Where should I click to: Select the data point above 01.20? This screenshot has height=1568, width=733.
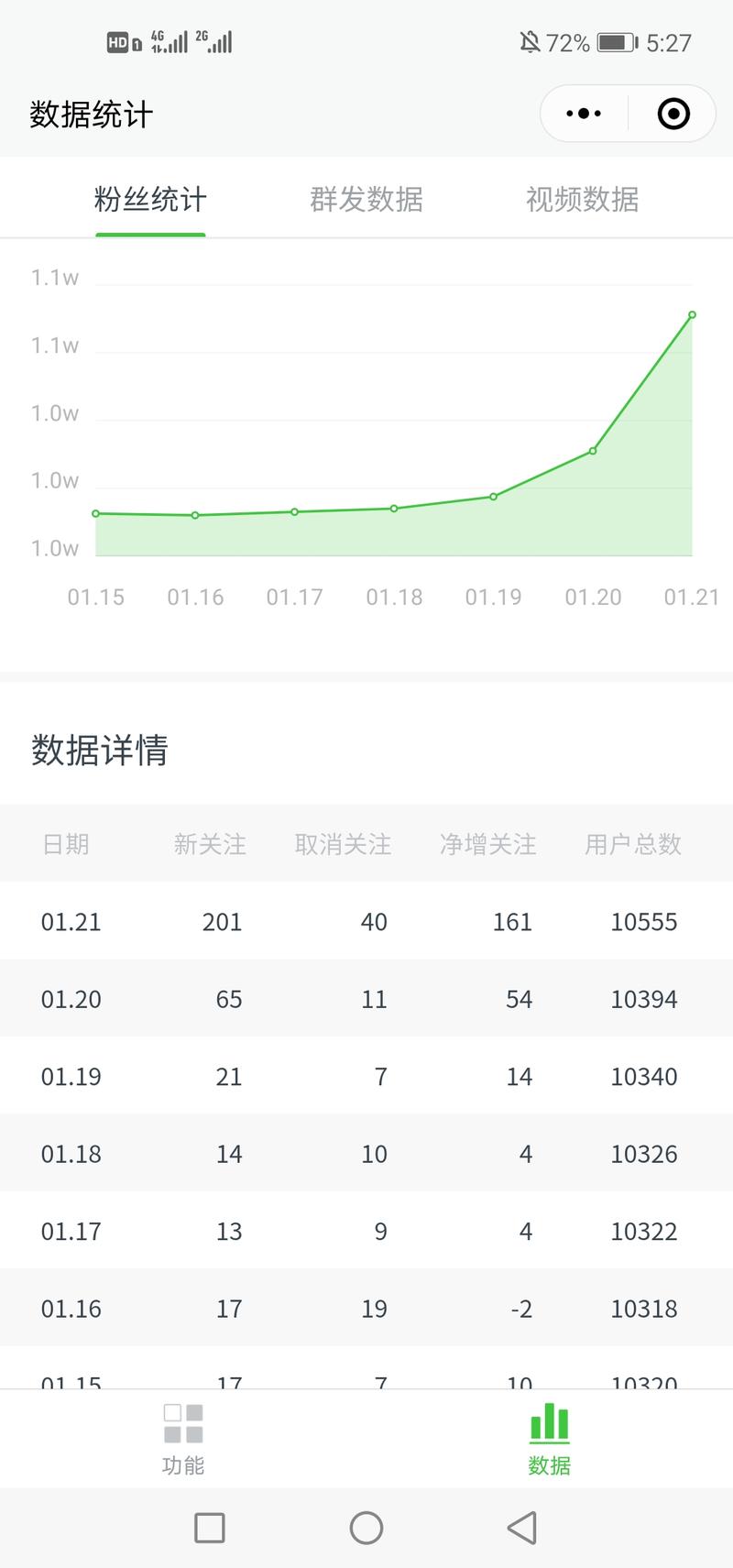coord(593,451)
